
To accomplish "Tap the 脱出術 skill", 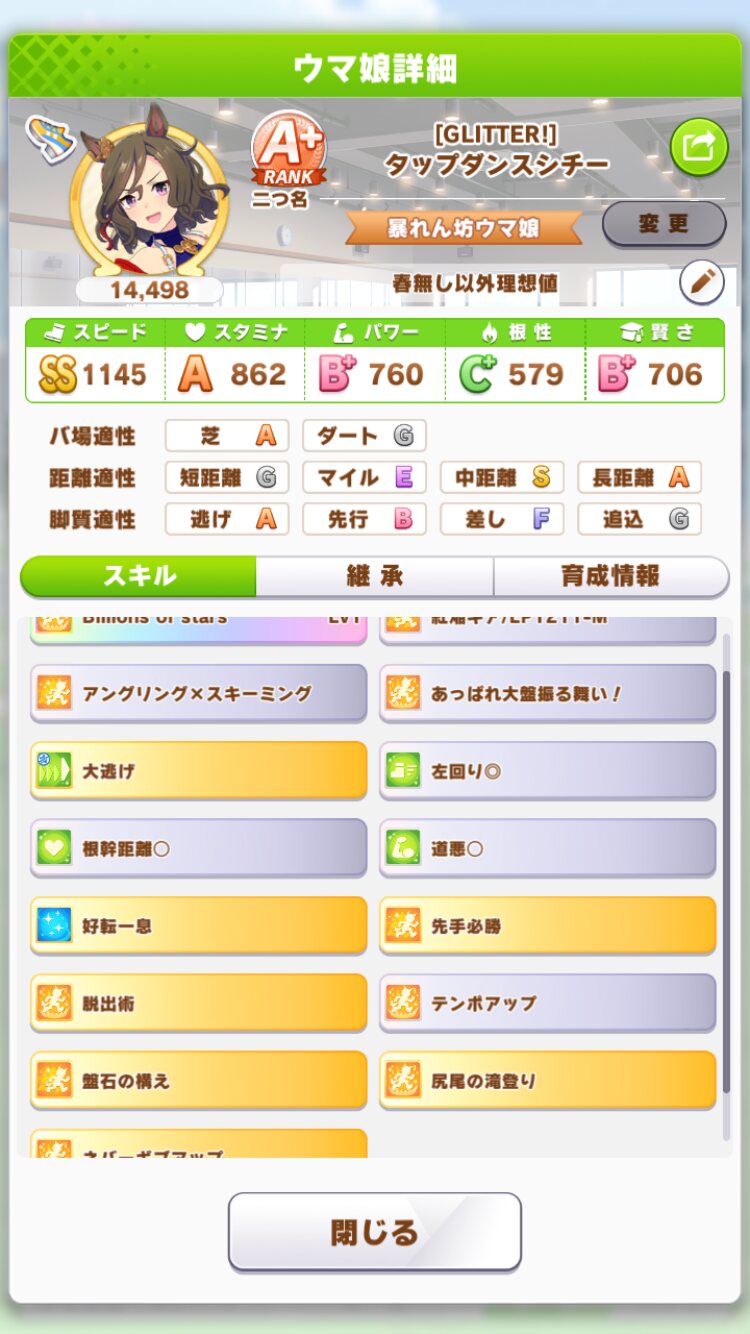I will coord(199,1002).
